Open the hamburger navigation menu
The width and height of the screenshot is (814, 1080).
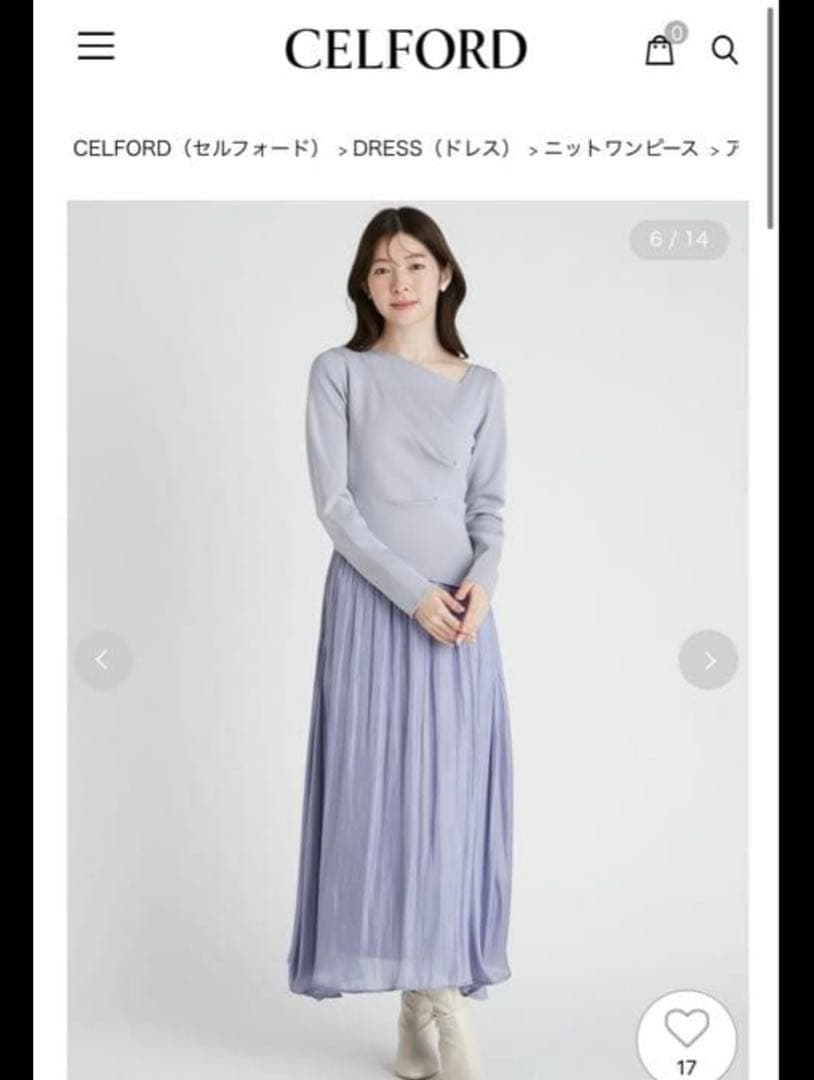(98, 46)
